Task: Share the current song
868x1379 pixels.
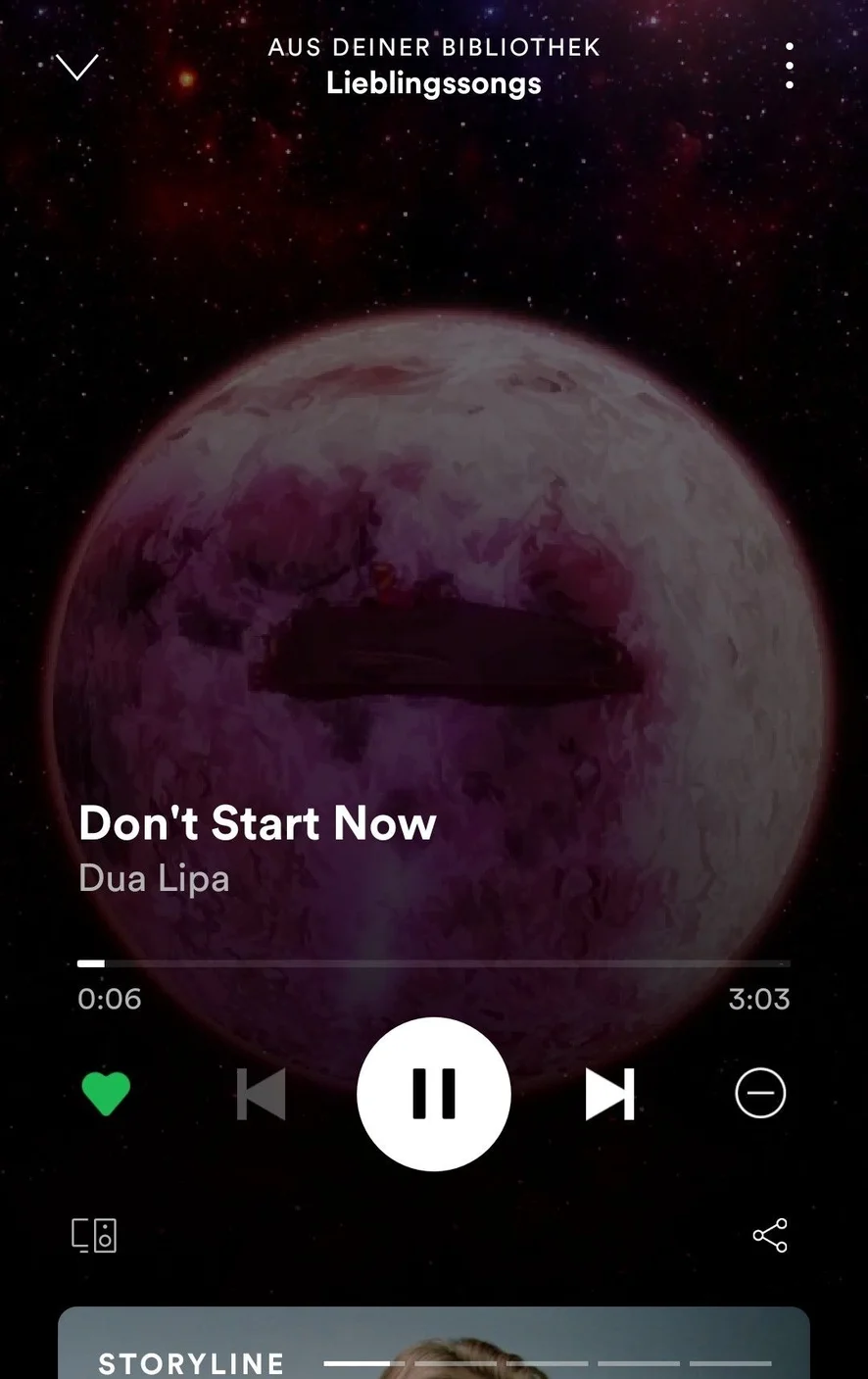Action: pos(770,1235)
